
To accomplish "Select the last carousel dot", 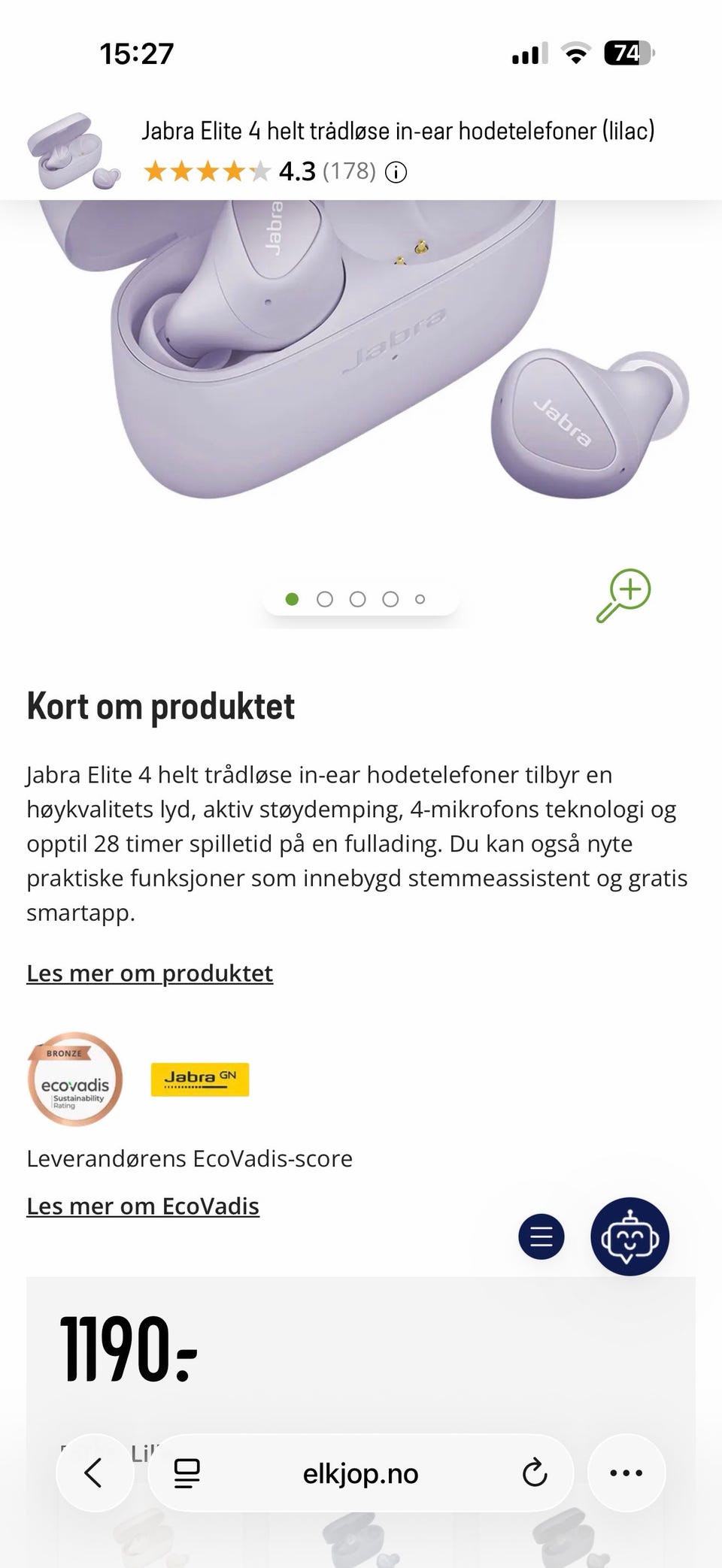I will click(419, 599).
